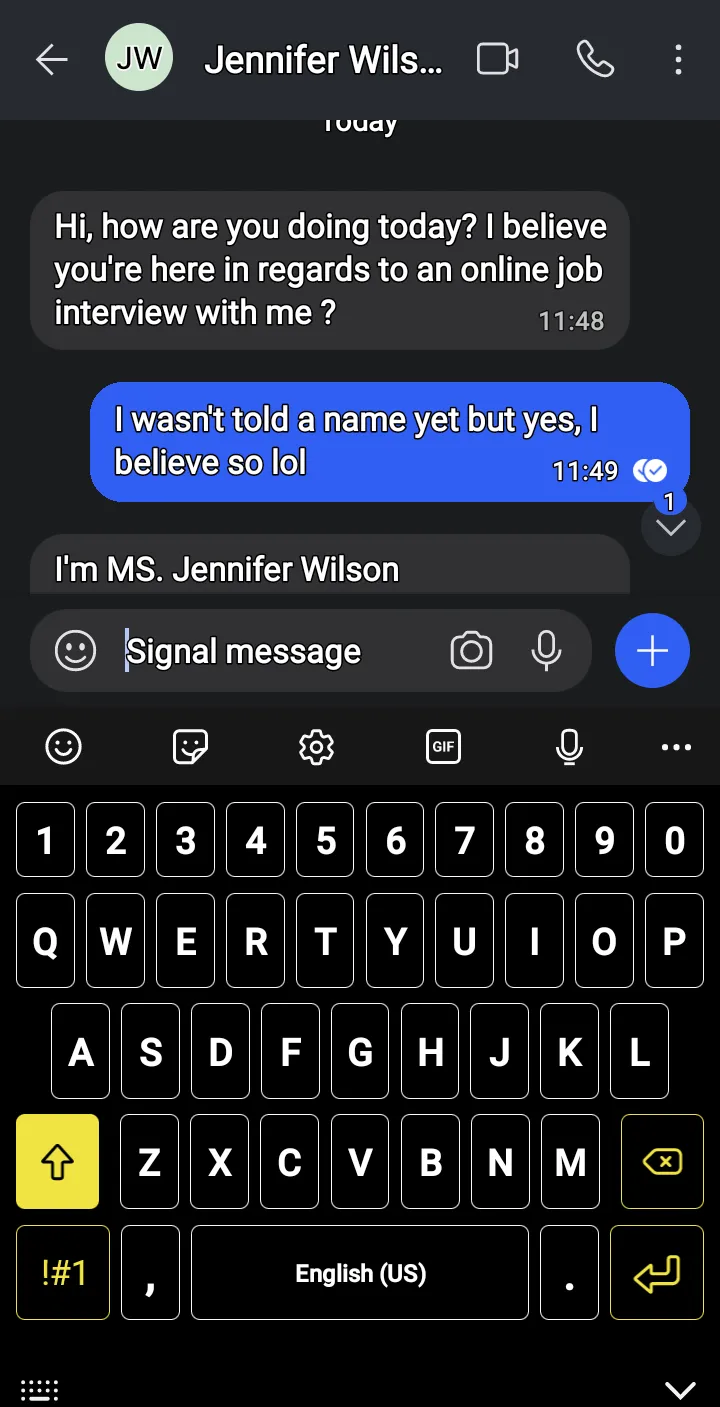Open the emoji picker in message box

(75, 651)
